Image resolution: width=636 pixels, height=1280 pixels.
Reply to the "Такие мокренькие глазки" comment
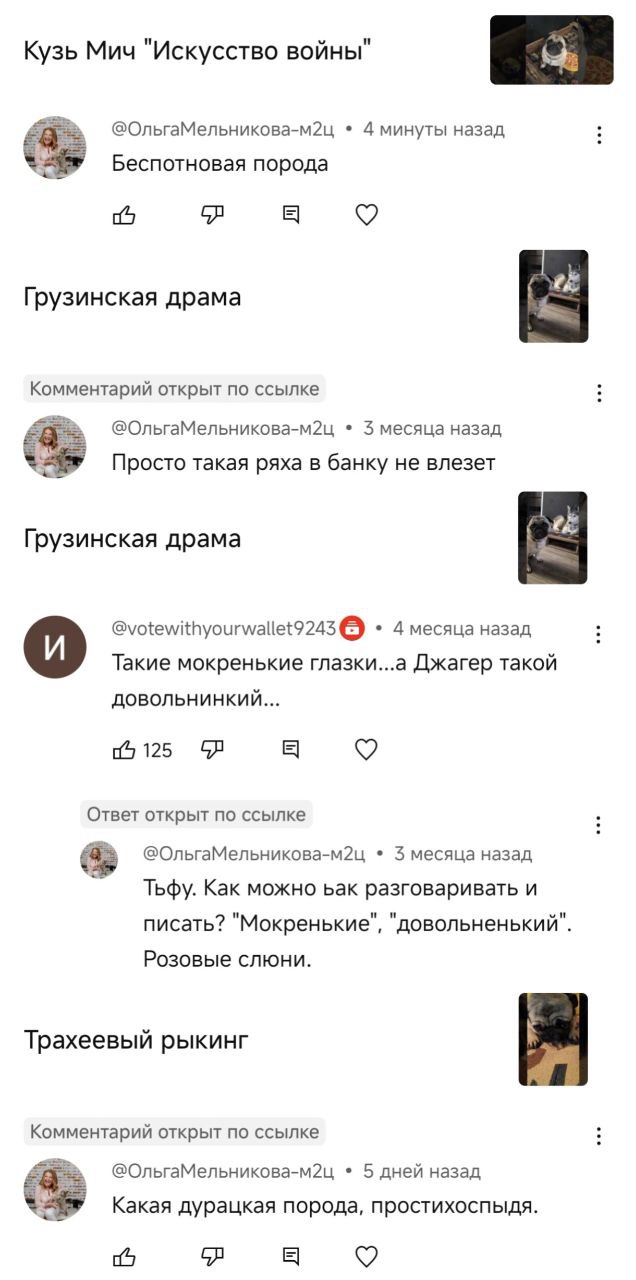pos(291,749)
